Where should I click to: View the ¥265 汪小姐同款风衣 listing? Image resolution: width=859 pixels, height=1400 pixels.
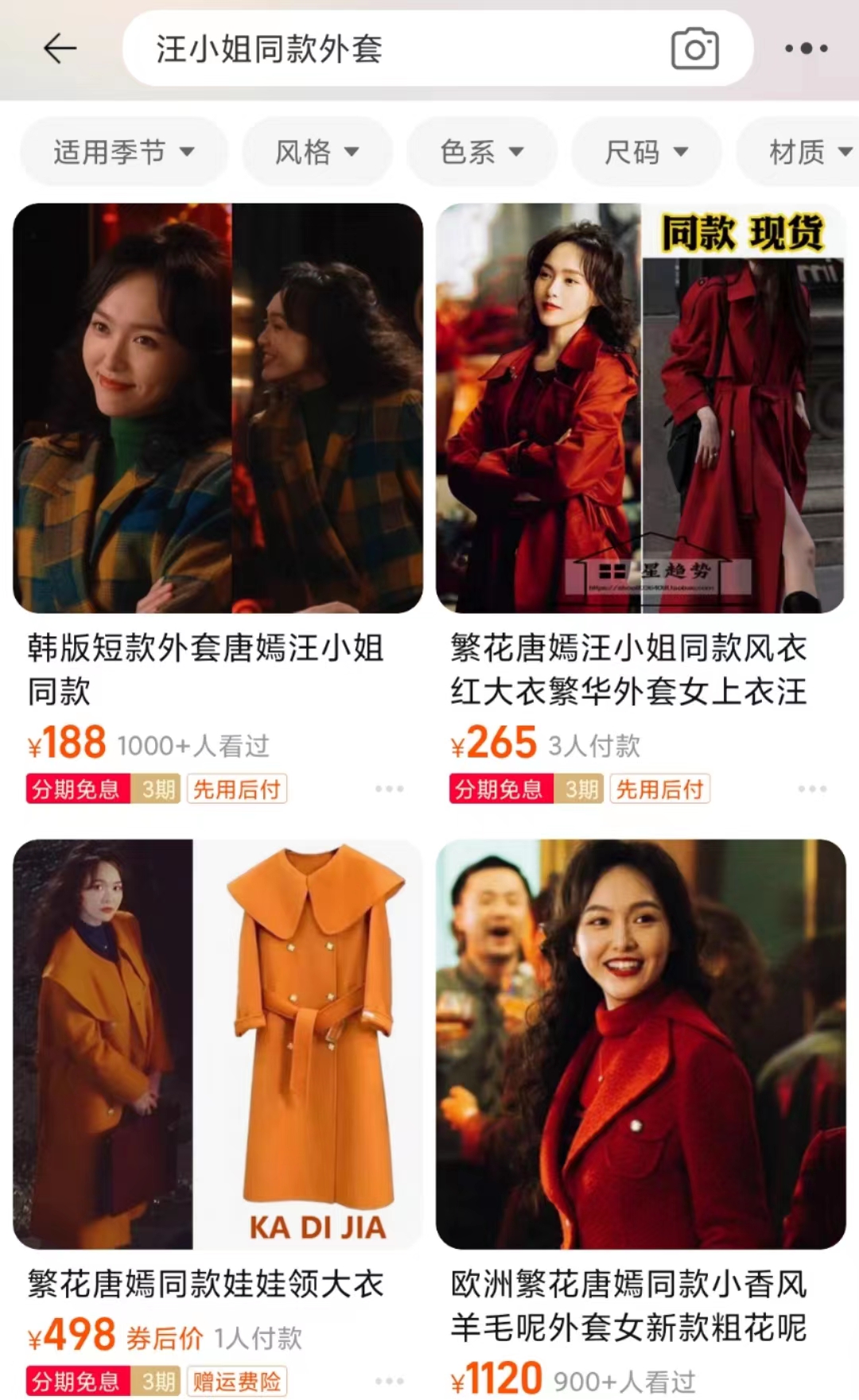(640, 409)
